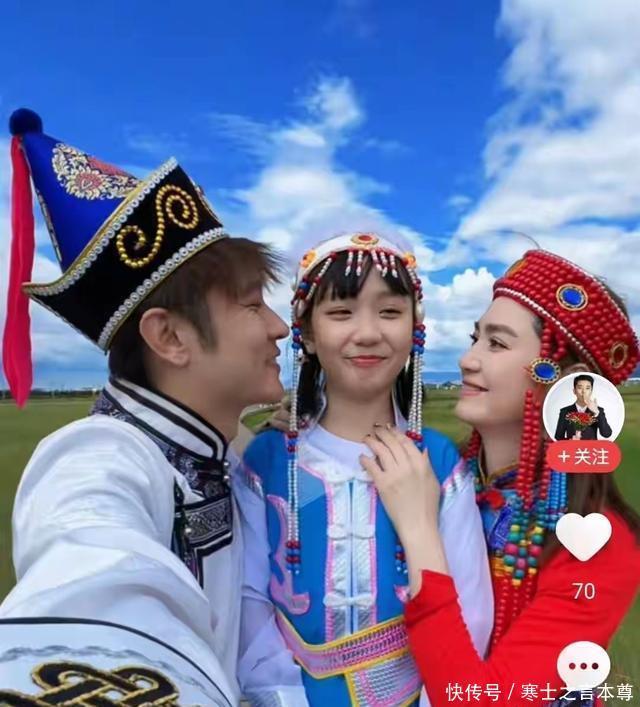This screenshot has height=707, width=640.
Task: Follow the creator via 关注 button
Action: point(583,456)
